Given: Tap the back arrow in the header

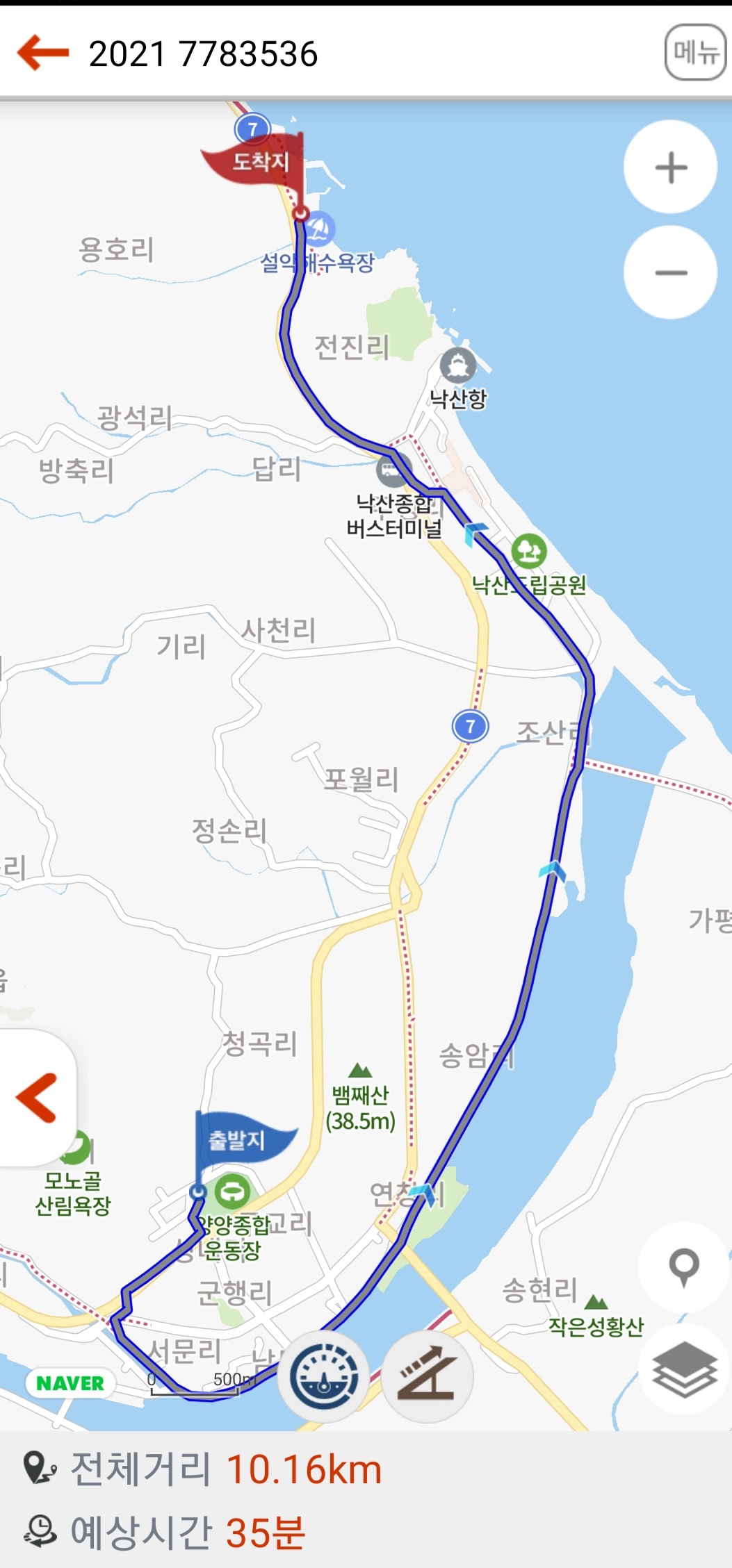Looking at the screenshot, I should point(43,53).
